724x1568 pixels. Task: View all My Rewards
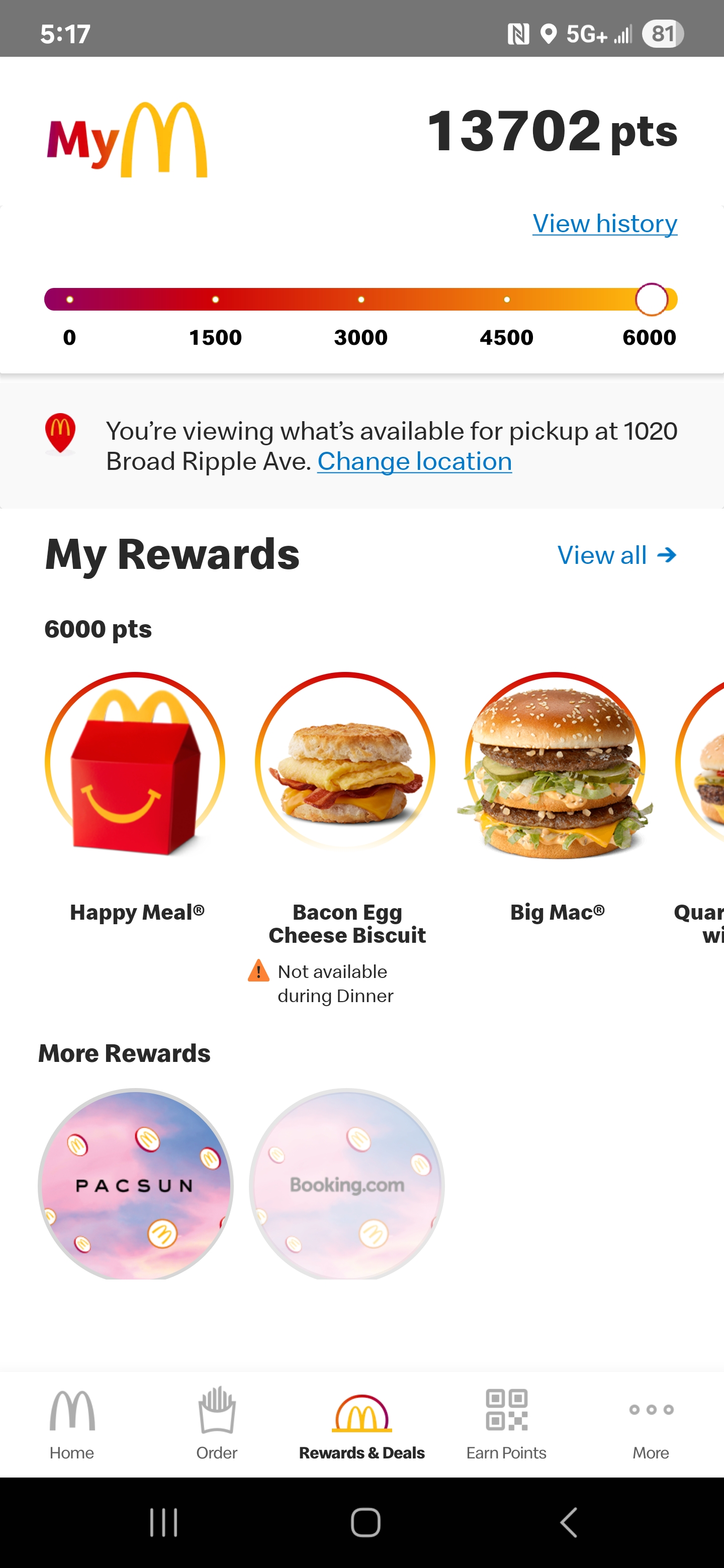pyautogui.click(x=616, y=555)
